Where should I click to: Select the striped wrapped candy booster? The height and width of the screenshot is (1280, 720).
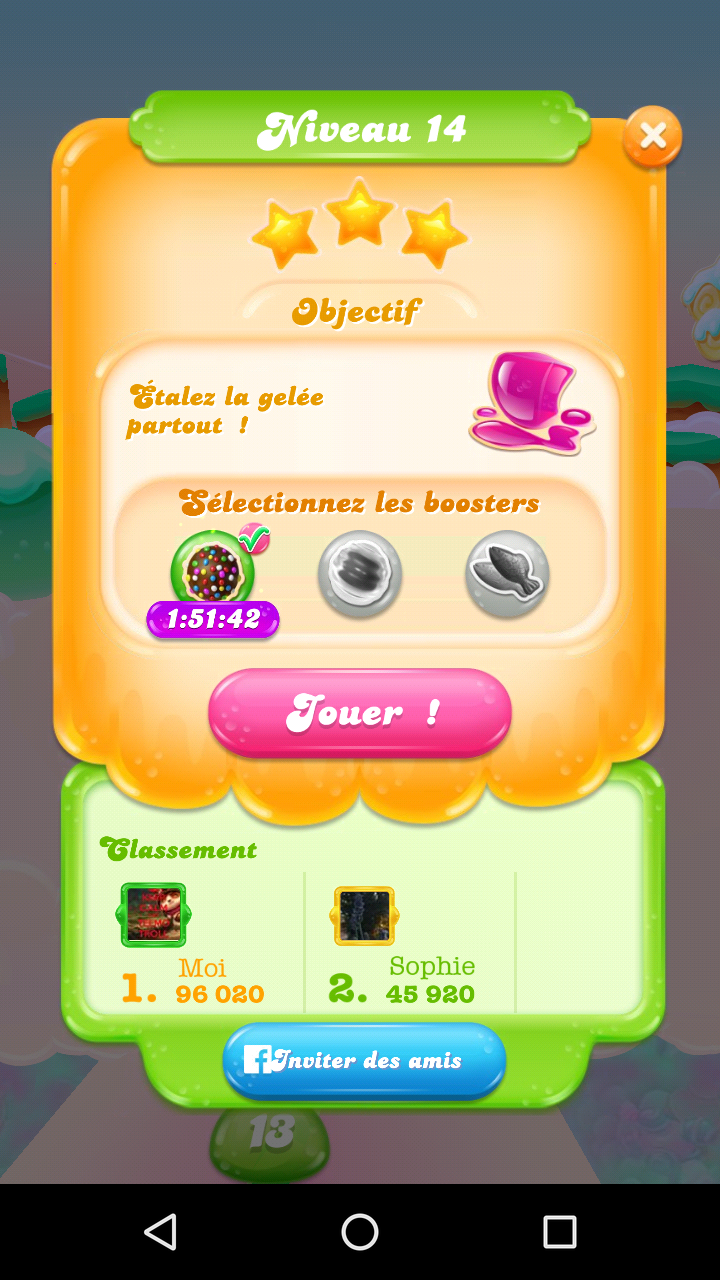pyautogui.click(x=360, y=574)
